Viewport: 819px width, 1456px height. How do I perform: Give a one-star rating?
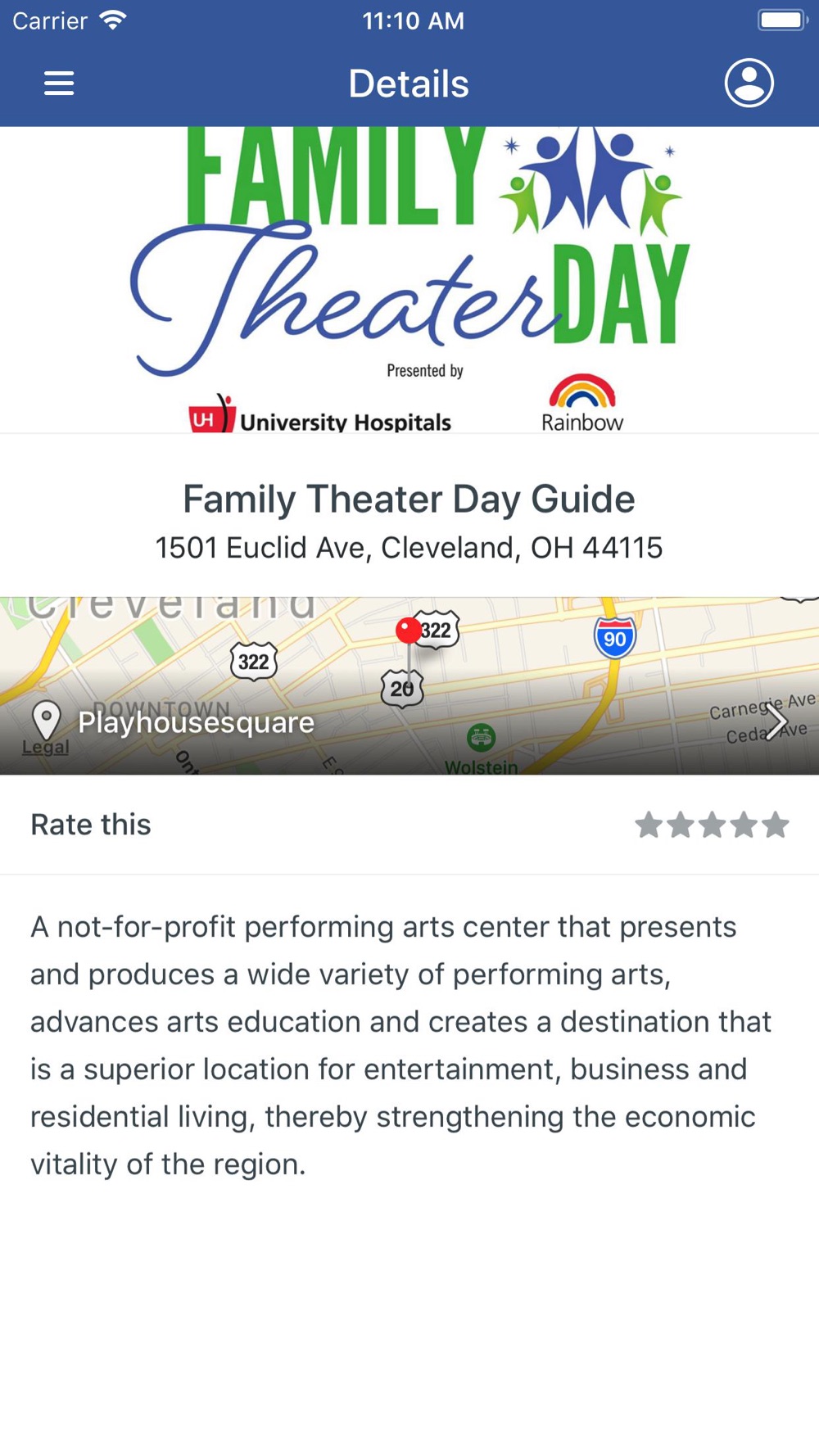coord(649,825)
